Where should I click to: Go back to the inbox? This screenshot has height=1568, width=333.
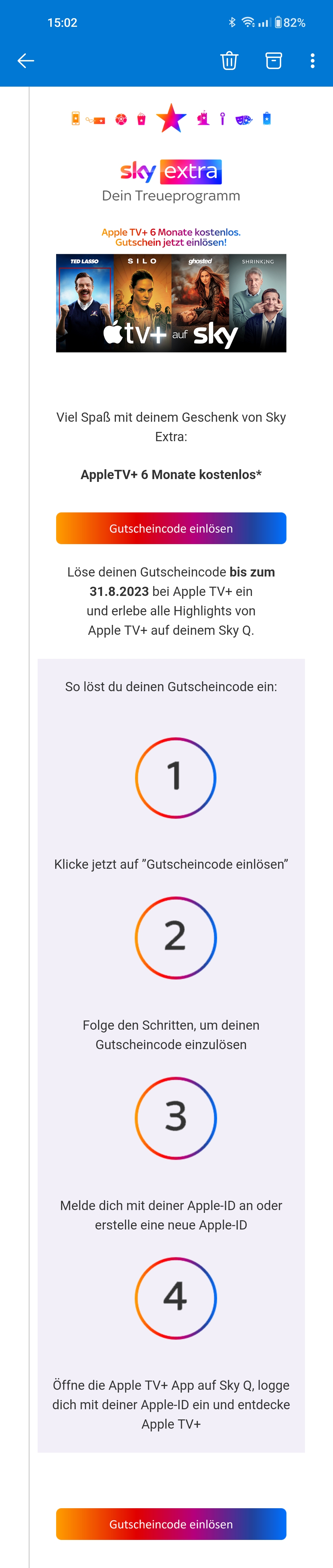26,61
